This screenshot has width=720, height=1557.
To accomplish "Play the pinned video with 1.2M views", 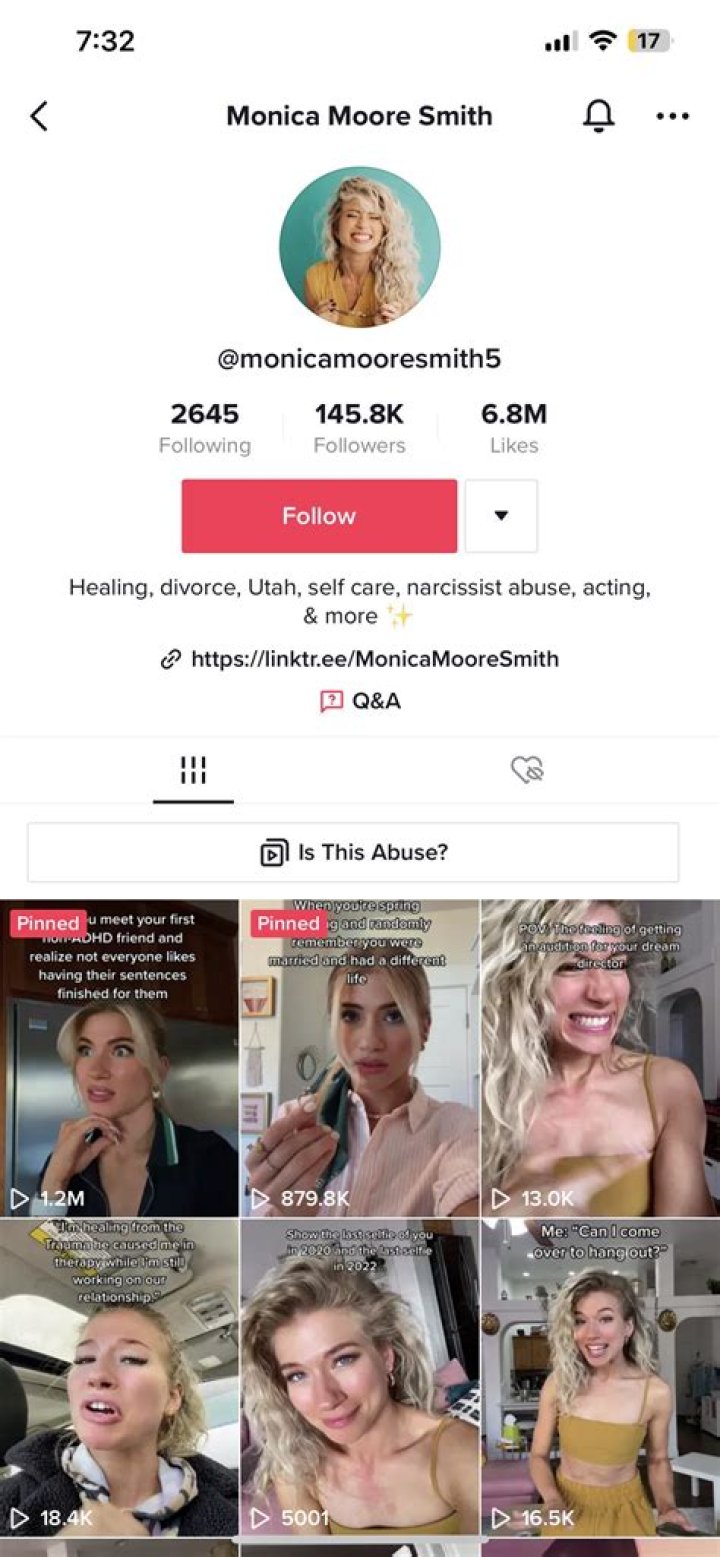I will pyautogui.click(x=119, y=1057).
